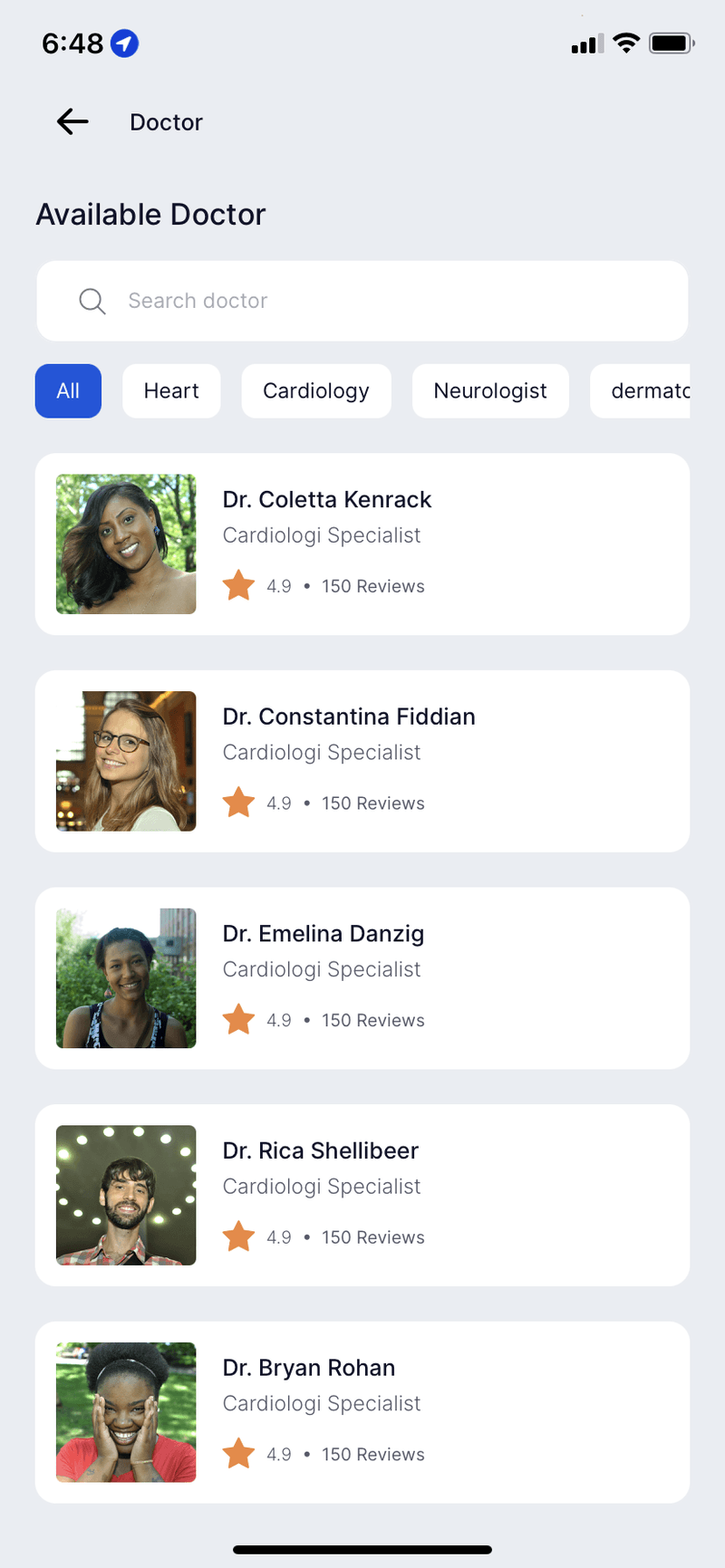The height and width of the screenshot is (1568, 725).
Task: Click the back arrow to leave Doctor screen
Action: (72, 121)
